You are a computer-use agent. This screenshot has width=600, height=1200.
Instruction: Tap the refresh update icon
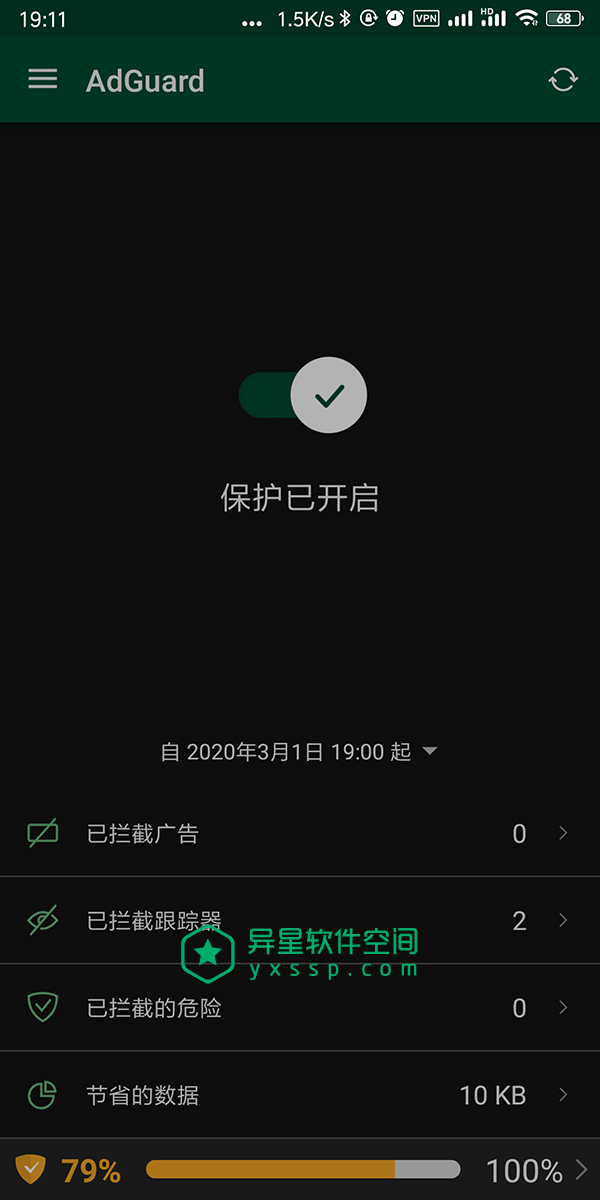pyautogui.click(x=563, y=80)
